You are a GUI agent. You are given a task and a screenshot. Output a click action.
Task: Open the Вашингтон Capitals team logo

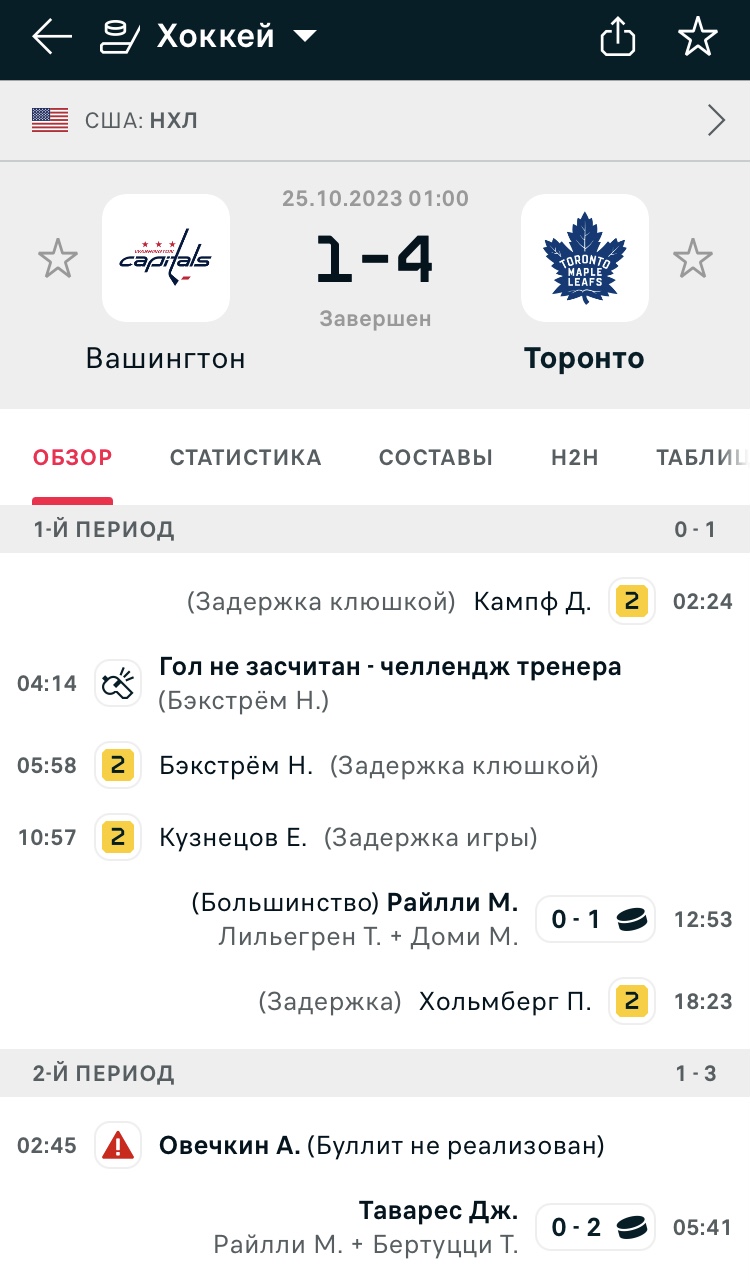click(x=166, y=258)
